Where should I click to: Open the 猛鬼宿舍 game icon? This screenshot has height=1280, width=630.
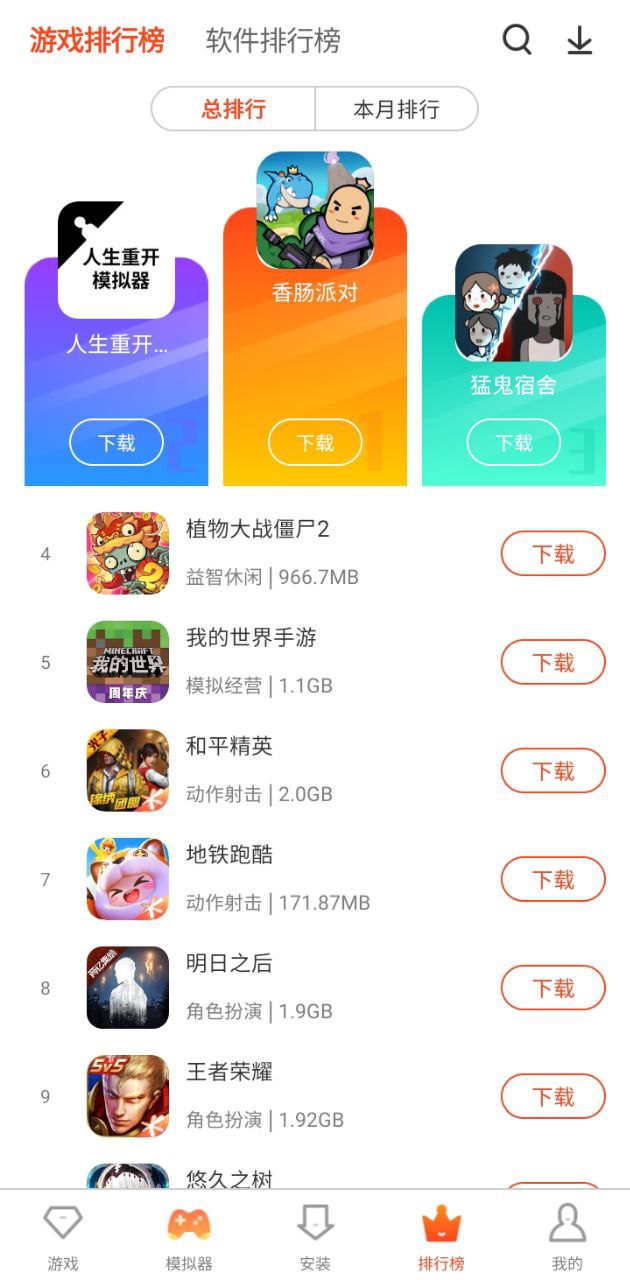(514, 303)
